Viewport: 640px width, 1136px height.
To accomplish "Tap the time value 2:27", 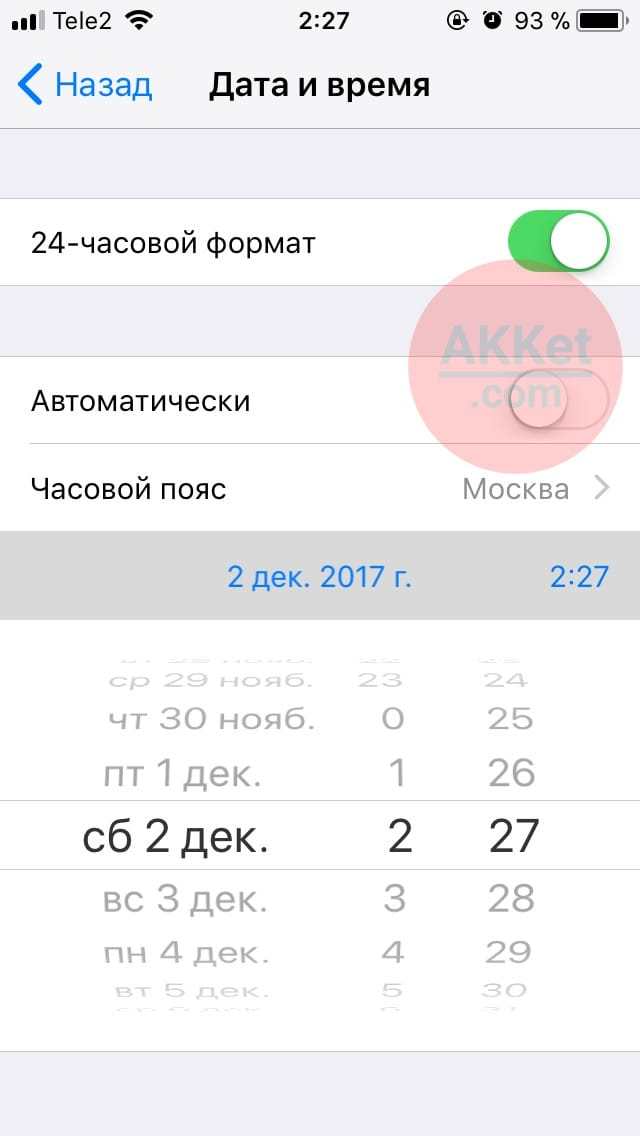I will (579, 577).
